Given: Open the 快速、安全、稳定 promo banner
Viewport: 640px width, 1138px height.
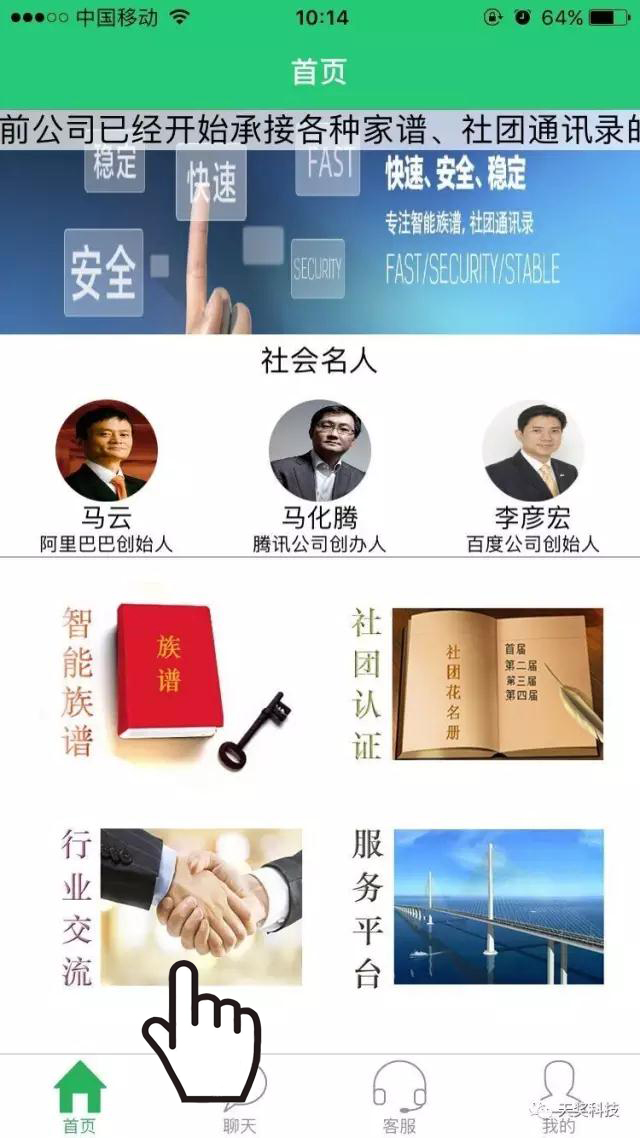Looking at the screenshot, I should pos(320,241).
